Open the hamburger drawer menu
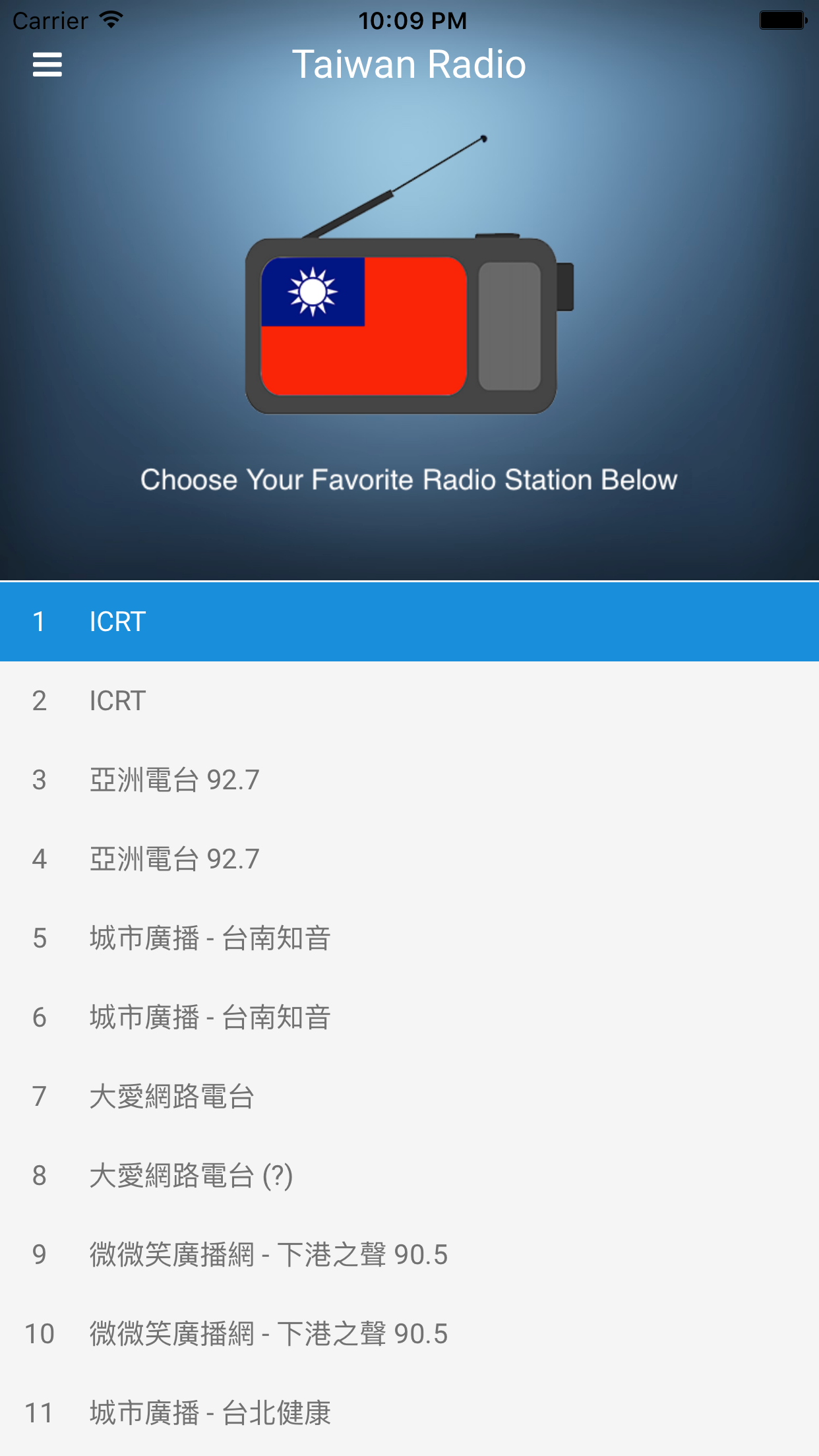 [47, 65]
